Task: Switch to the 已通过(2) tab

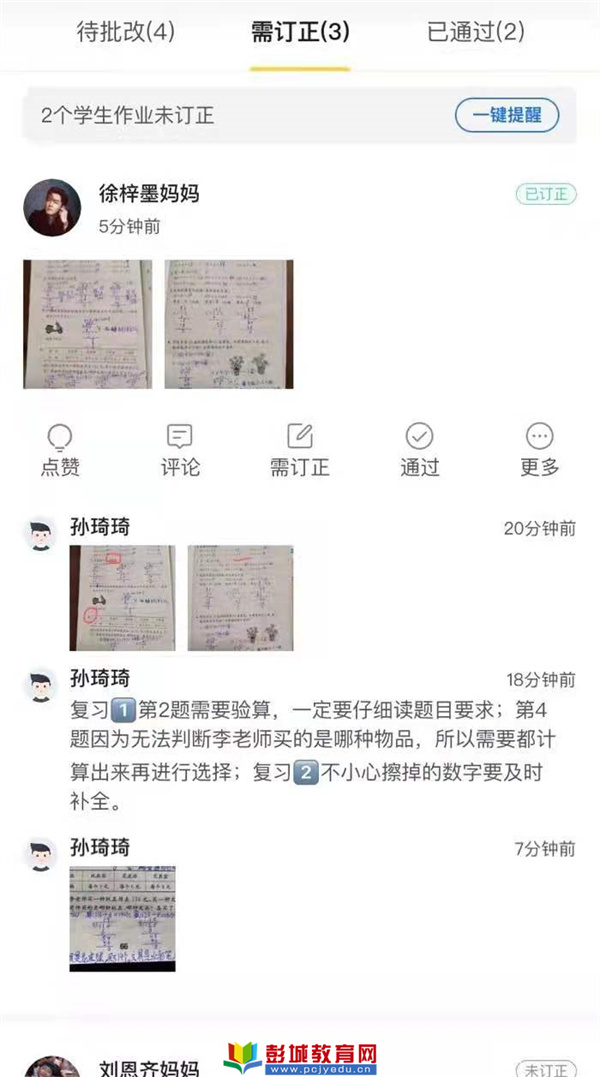Action: pos(475,32)
